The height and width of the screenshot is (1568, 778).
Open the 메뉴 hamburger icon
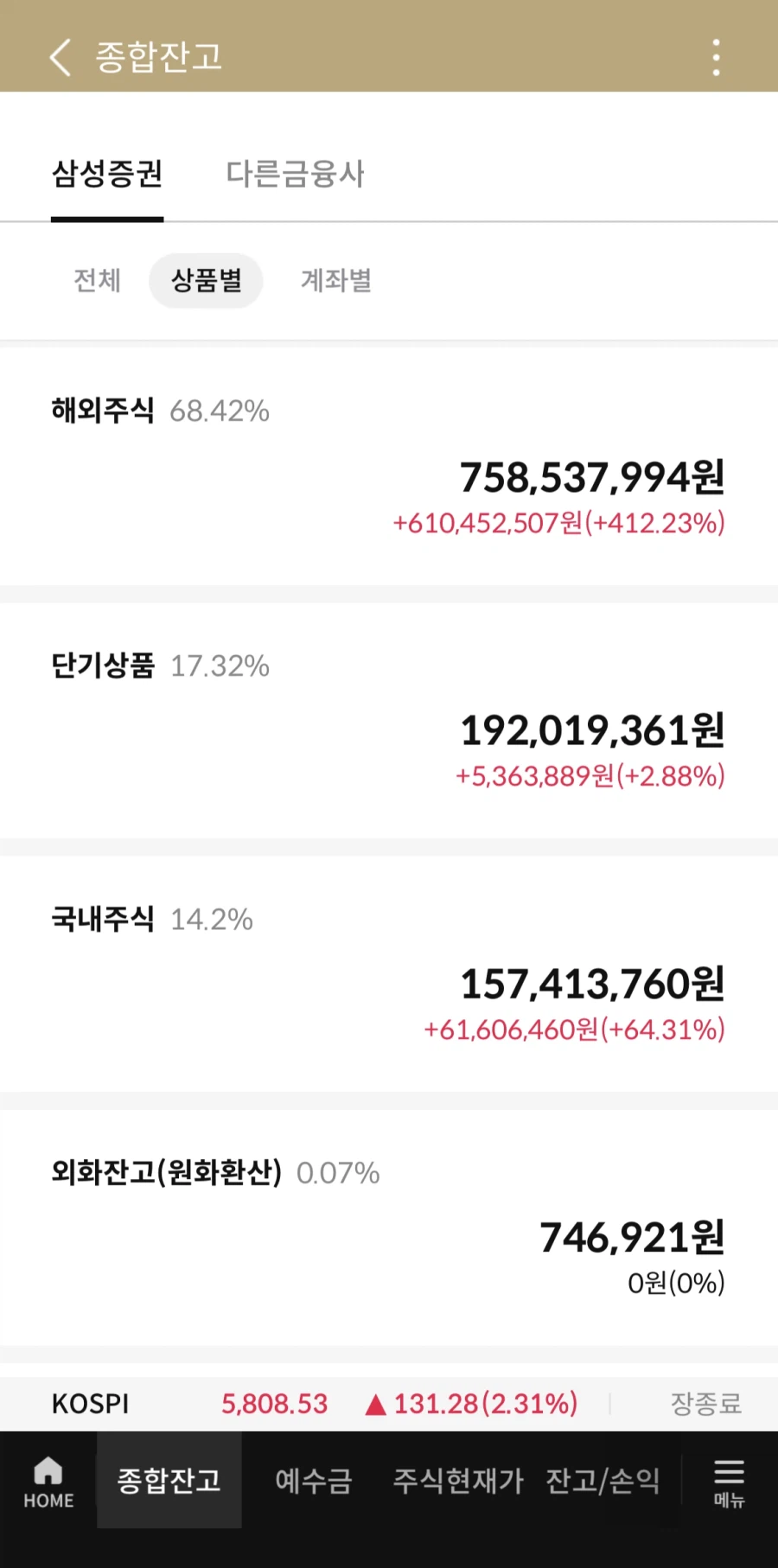tap(729, 1480)
